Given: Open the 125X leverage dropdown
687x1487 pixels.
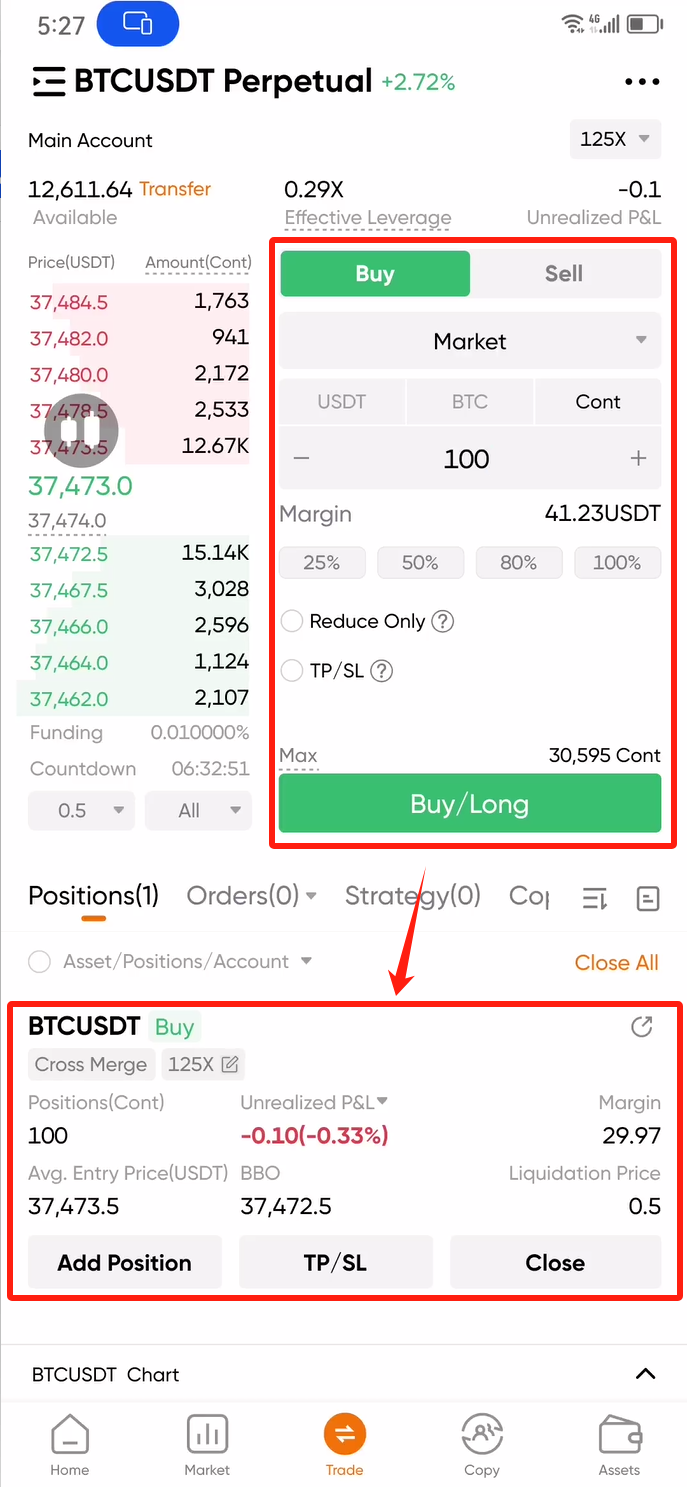Looking at the screenshot, I should tap(615, 139).
